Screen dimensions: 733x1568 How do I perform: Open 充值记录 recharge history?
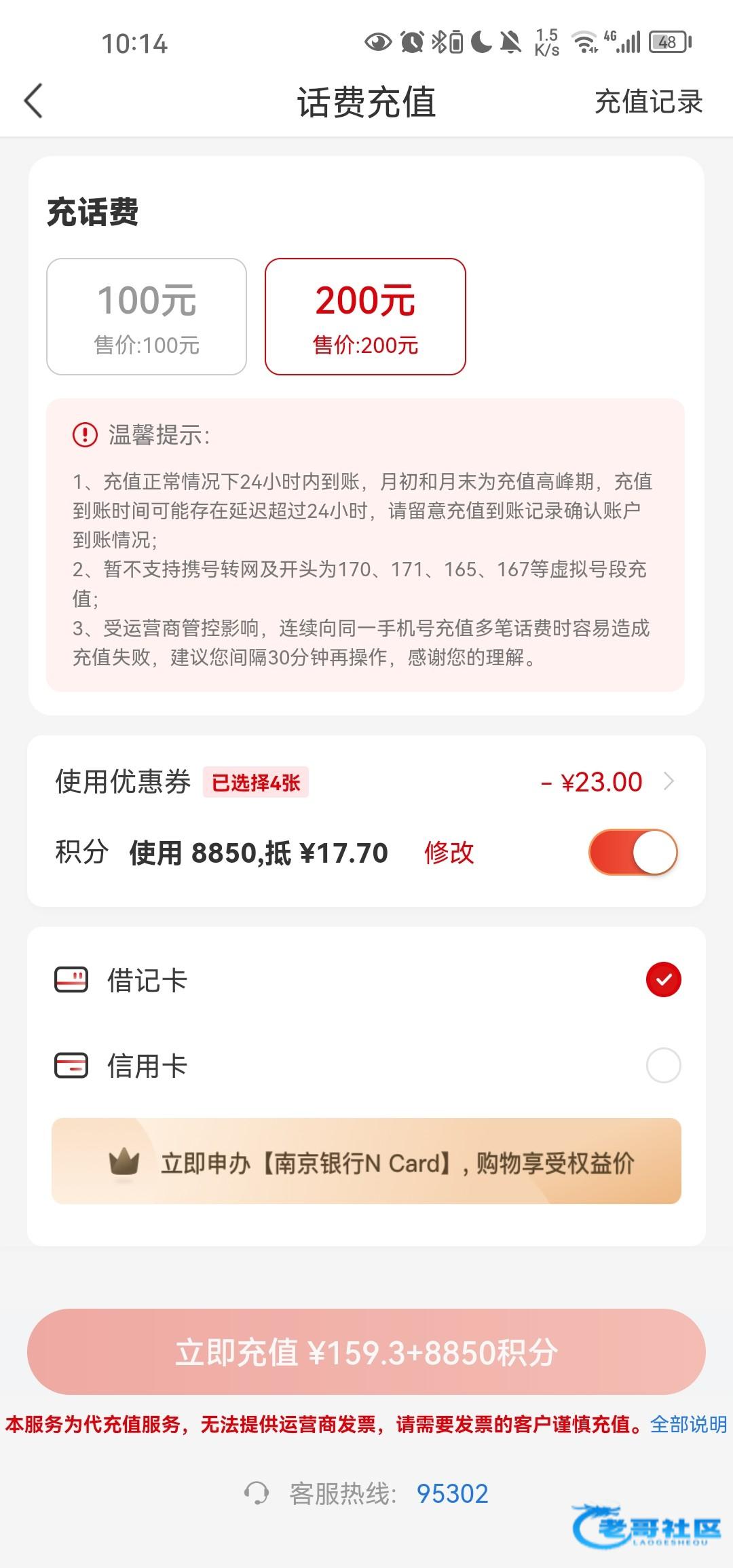coord(648,102)
